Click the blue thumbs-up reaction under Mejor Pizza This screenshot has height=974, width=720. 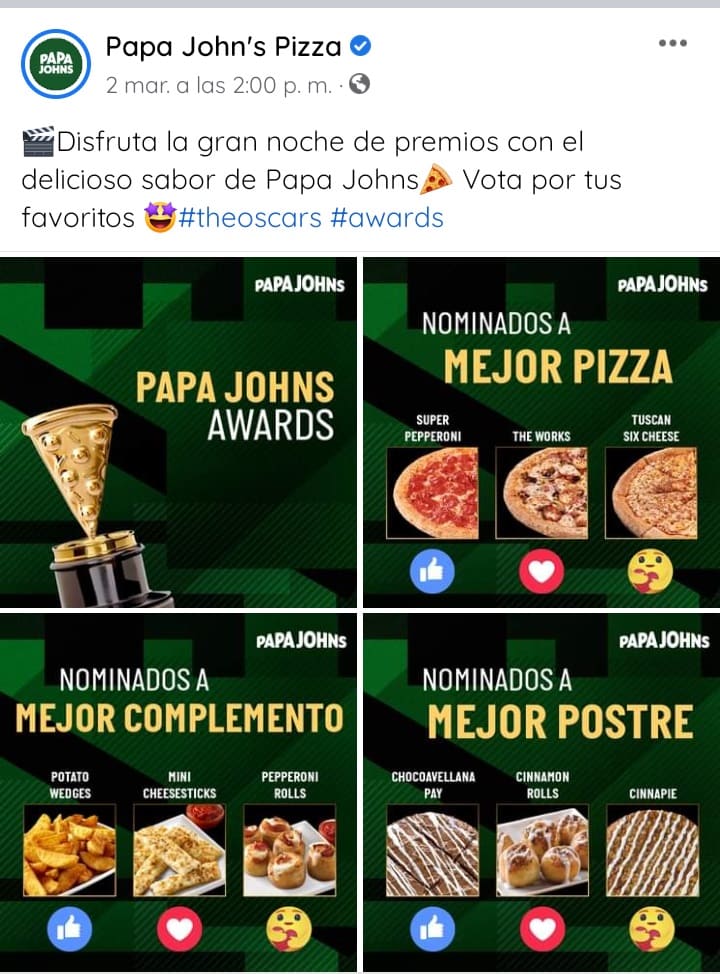tap(432, 571)
